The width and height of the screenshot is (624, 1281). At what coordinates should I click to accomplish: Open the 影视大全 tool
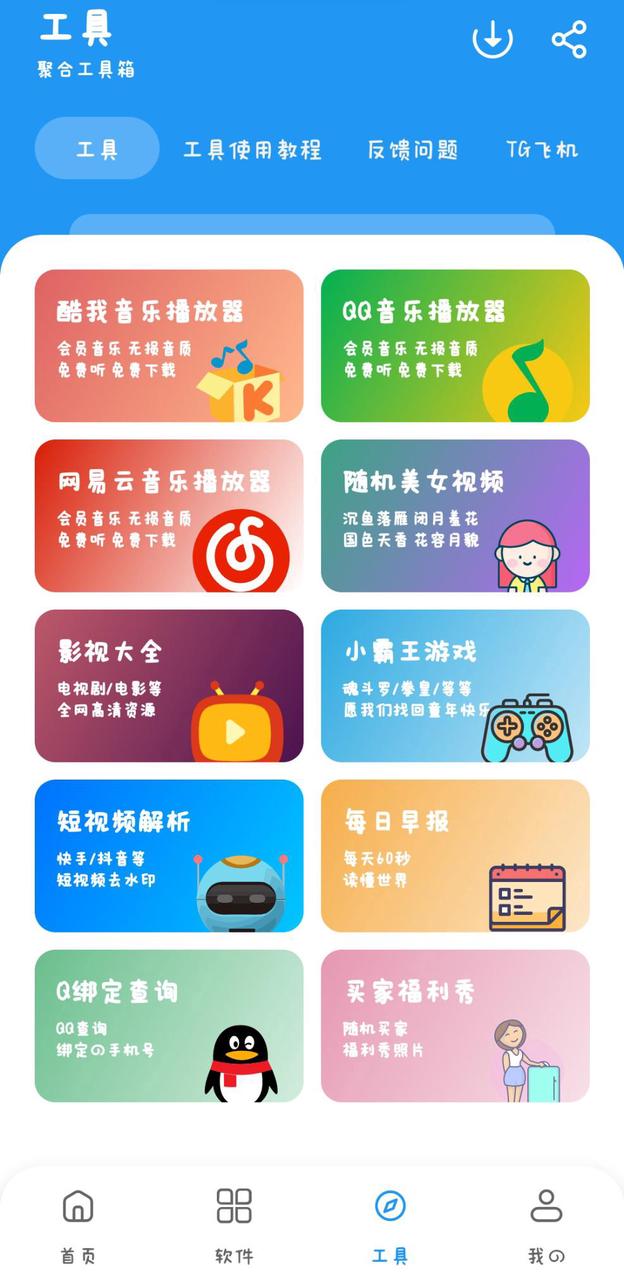(x=169, y=686)
